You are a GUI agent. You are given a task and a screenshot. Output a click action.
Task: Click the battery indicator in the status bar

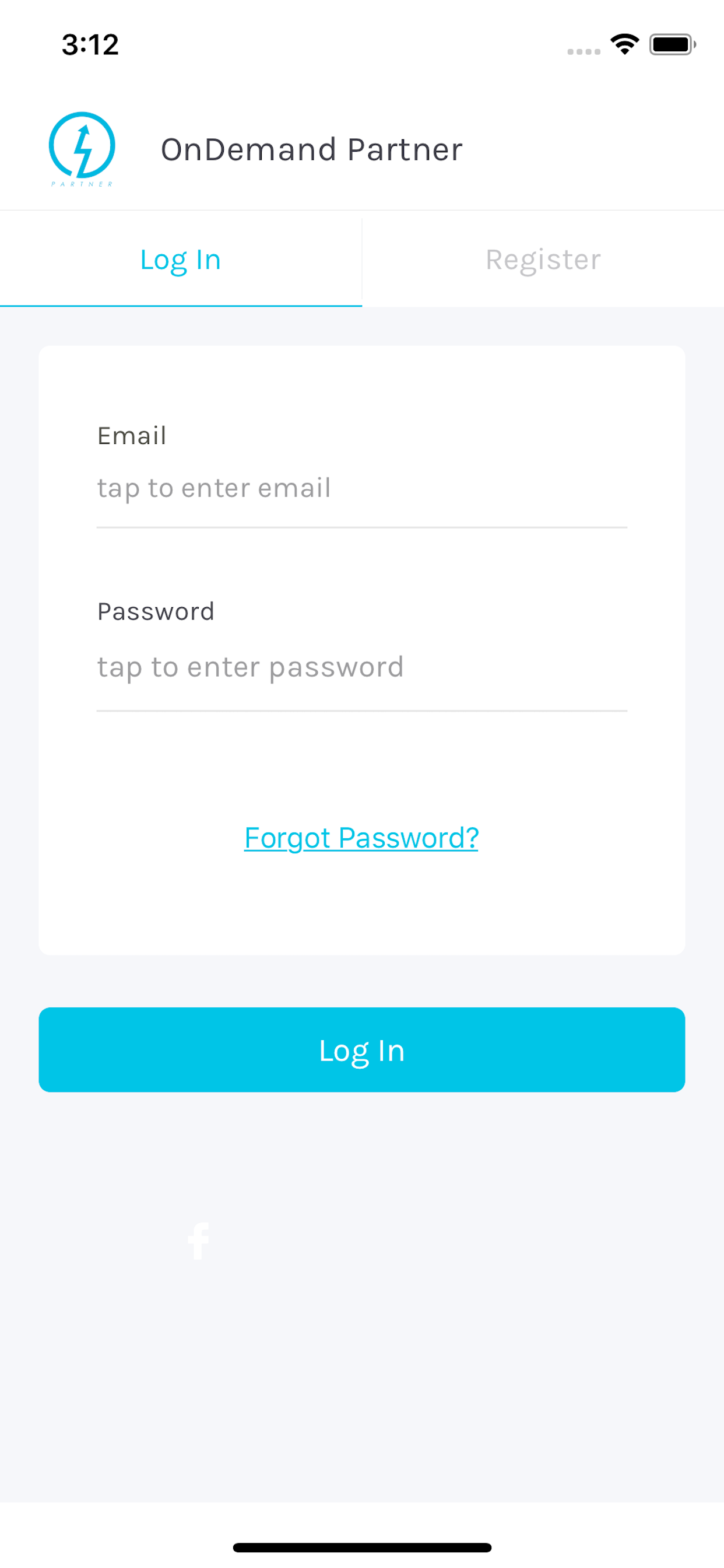(672, 43)
